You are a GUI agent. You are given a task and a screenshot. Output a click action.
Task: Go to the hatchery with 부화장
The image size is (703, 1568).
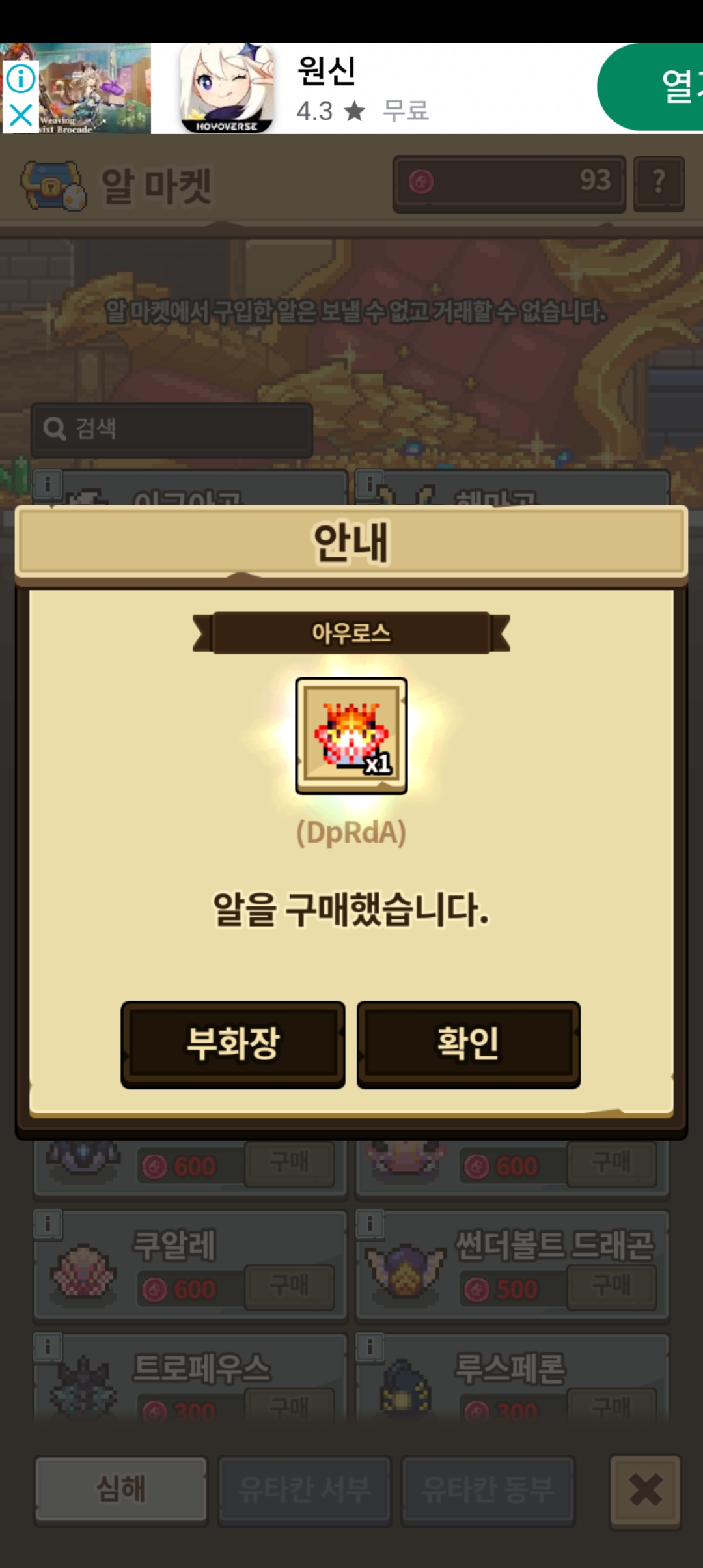click(232, 1044)
